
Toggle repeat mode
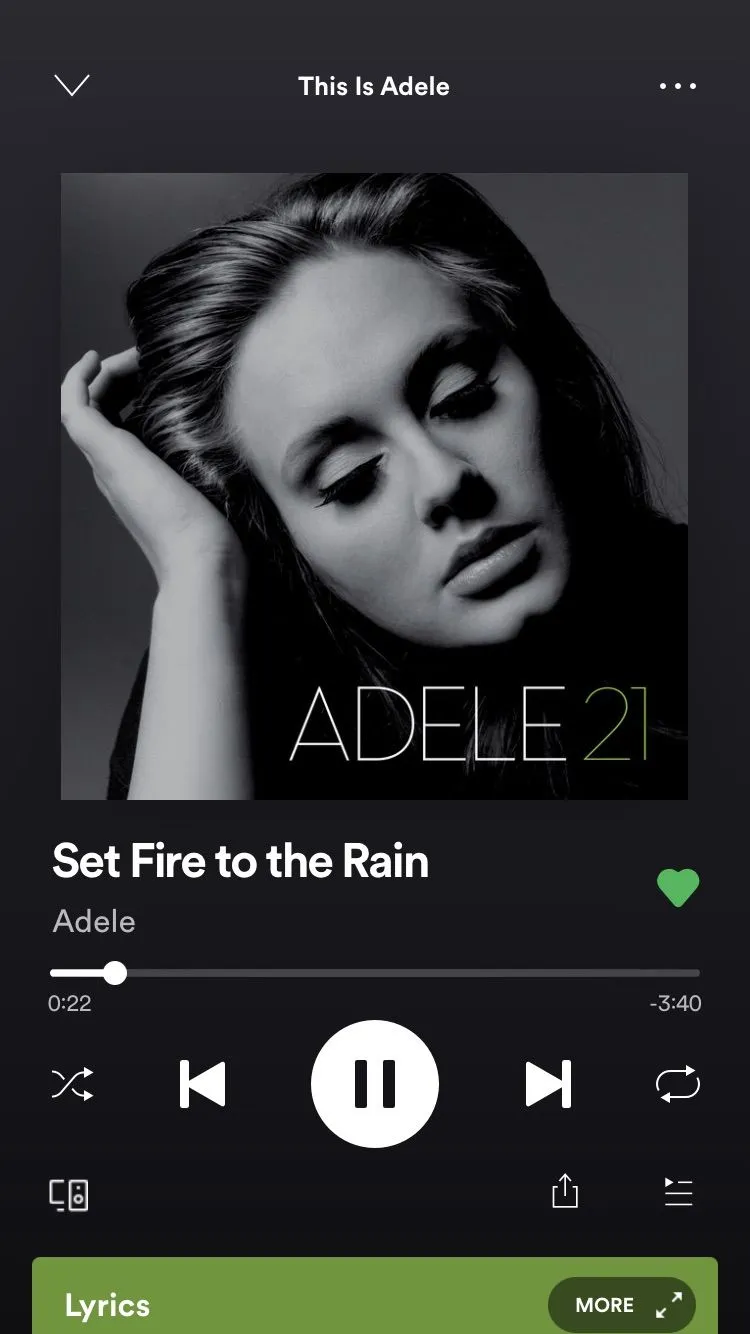[x=678, y=1084]
